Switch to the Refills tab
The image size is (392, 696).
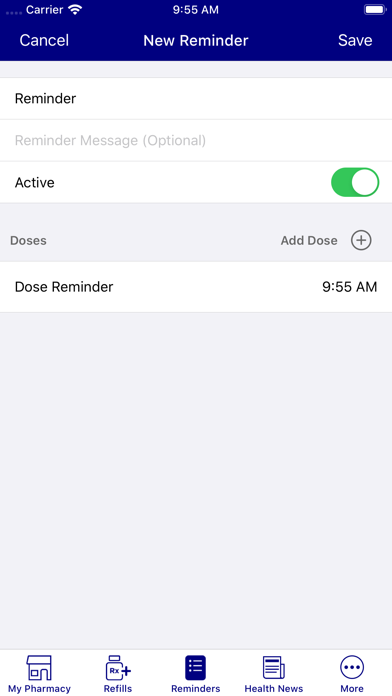[x=118, y=674]
